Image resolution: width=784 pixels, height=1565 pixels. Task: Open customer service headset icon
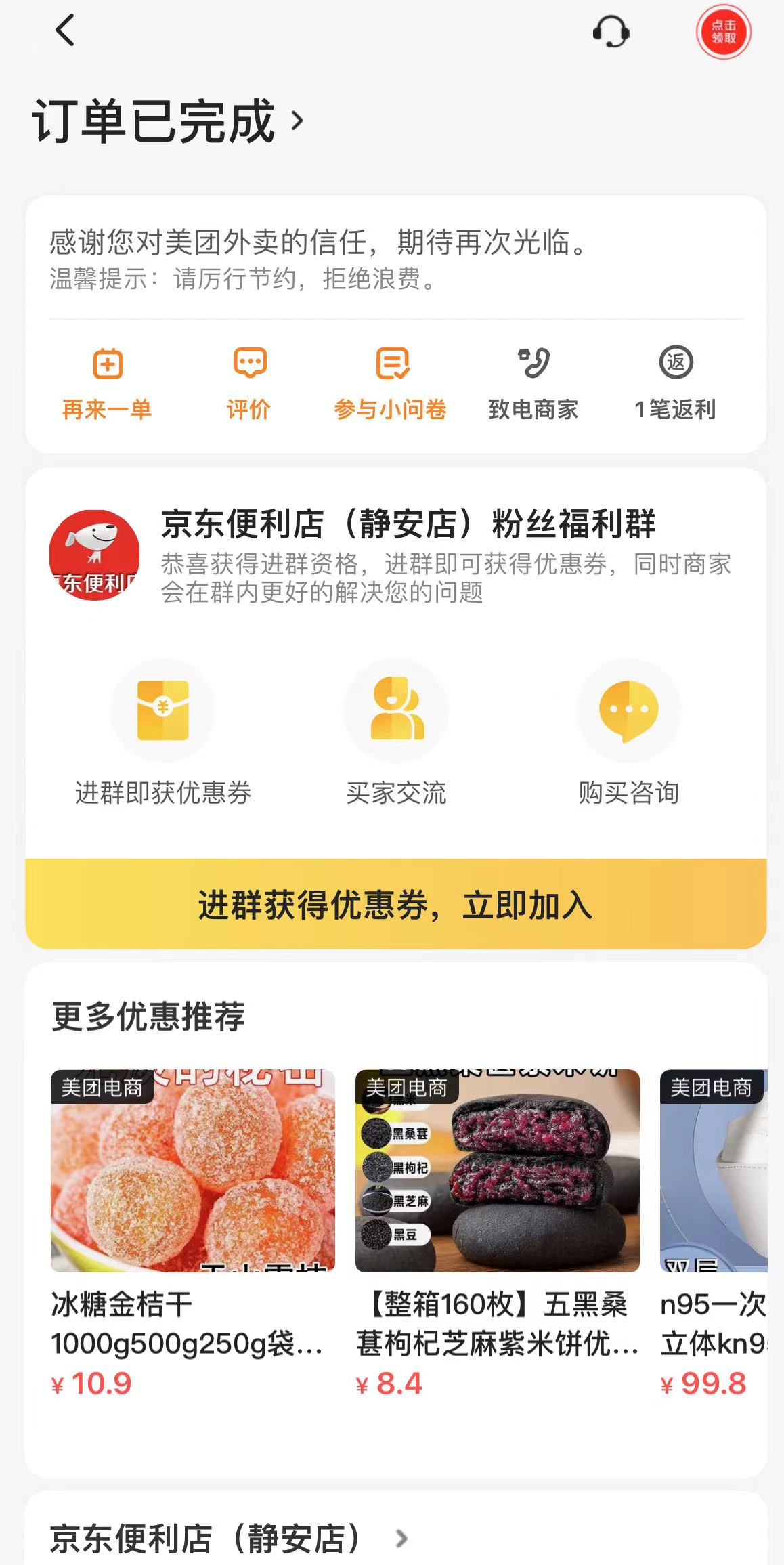pos(611,32)
